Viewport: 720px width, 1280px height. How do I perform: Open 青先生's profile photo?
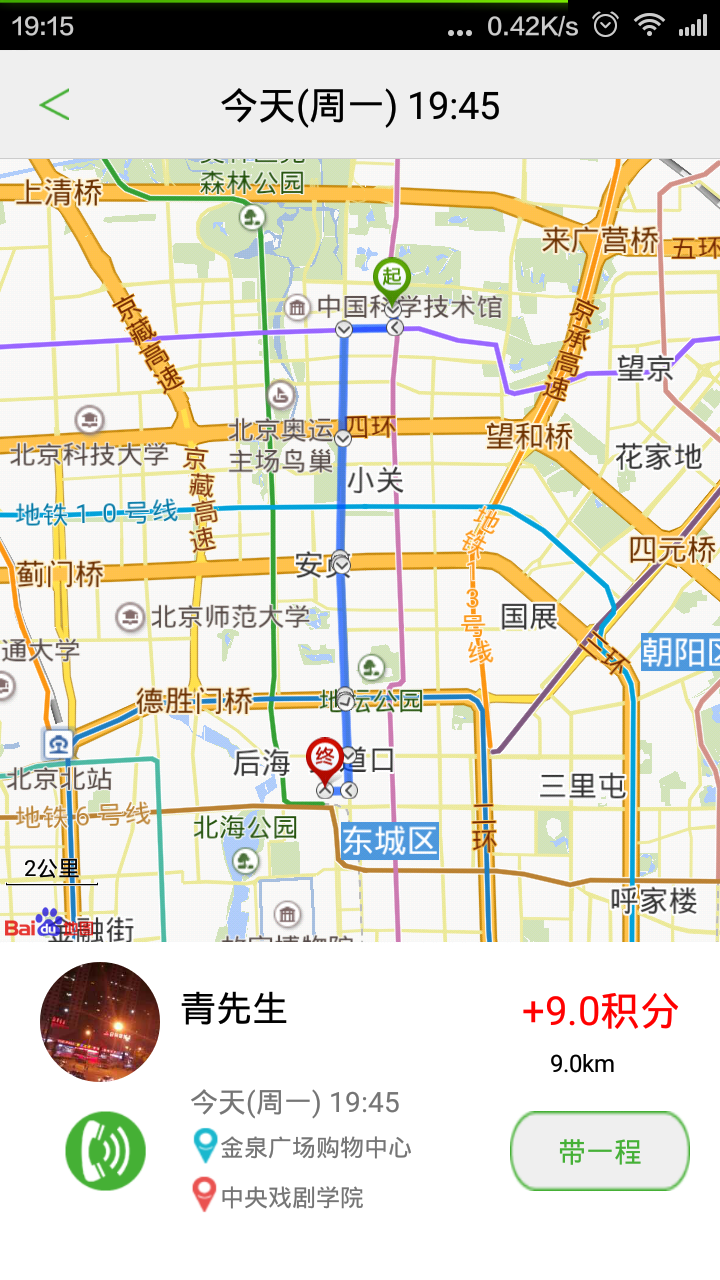[100, 1021]
